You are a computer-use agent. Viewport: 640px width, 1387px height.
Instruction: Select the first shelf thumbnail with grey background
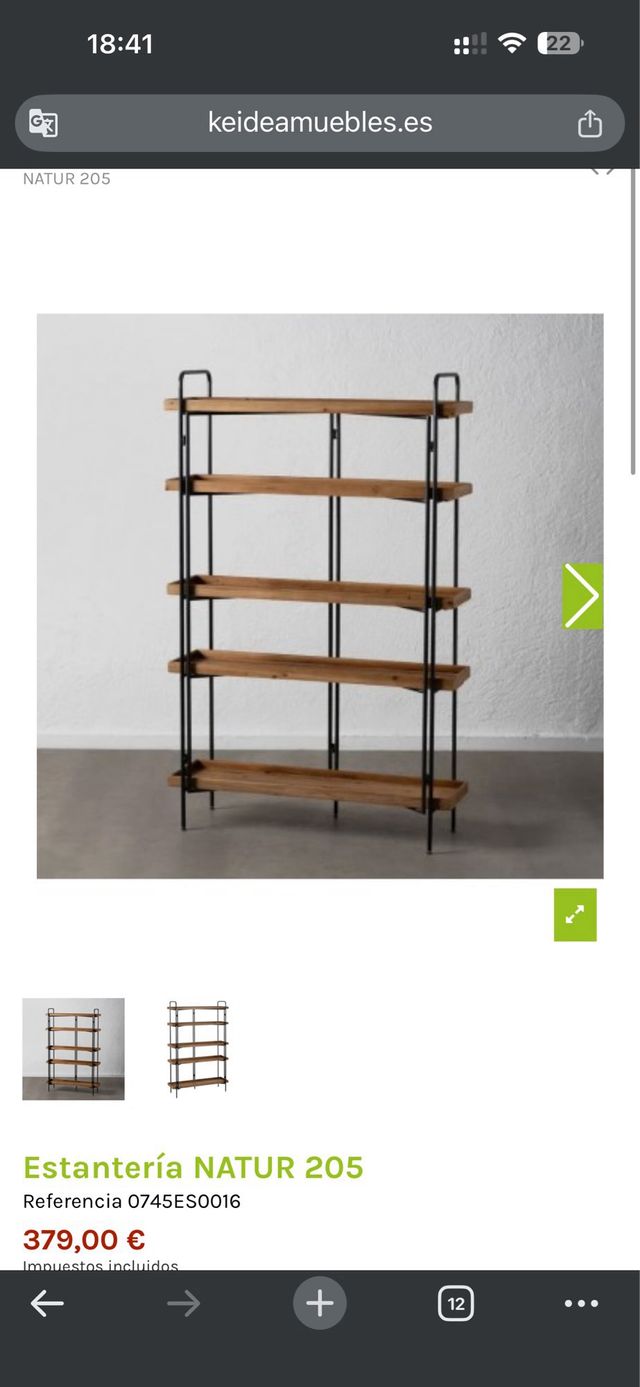coord(74,1049)
